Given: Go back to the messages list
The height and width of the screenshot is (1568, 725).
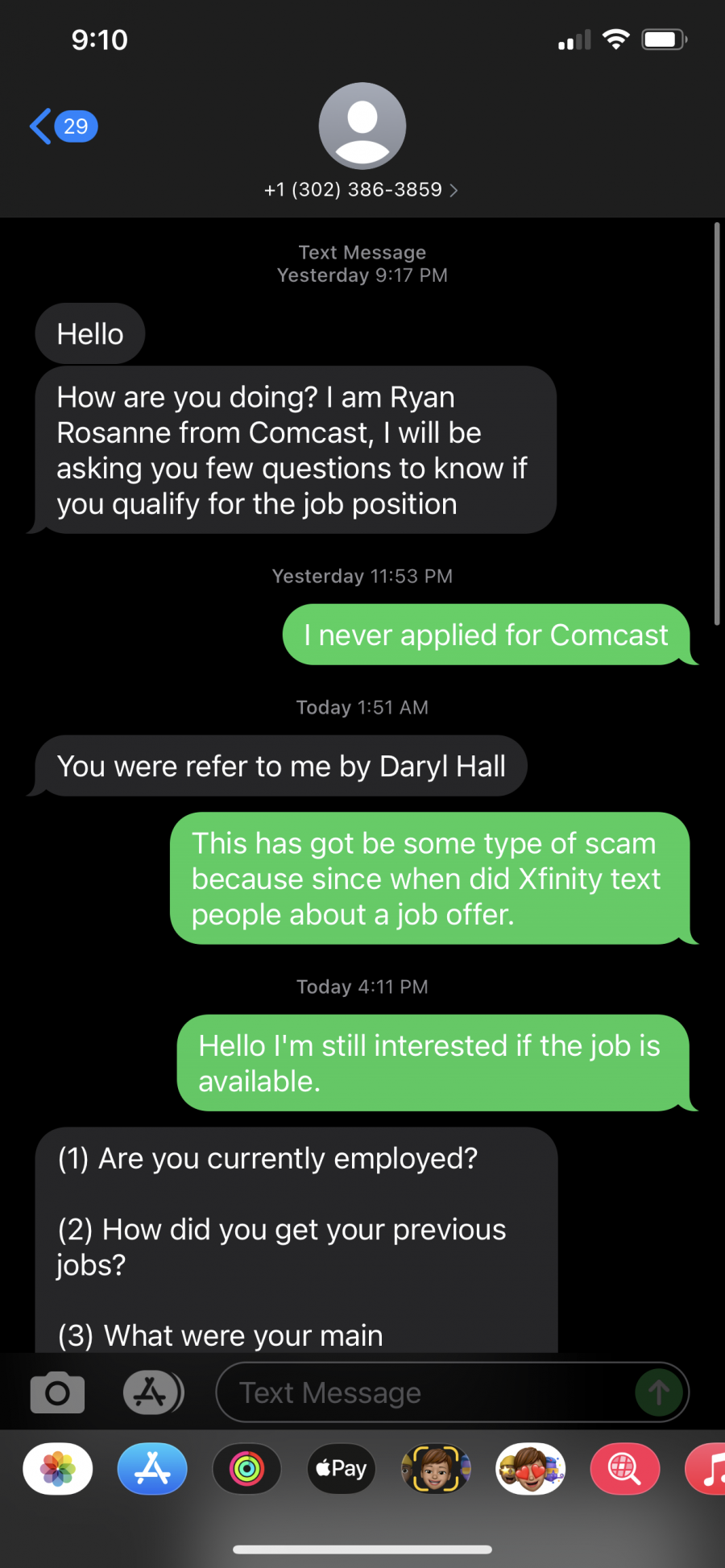Looking at the screenshot, I should [x=63, y=126].
